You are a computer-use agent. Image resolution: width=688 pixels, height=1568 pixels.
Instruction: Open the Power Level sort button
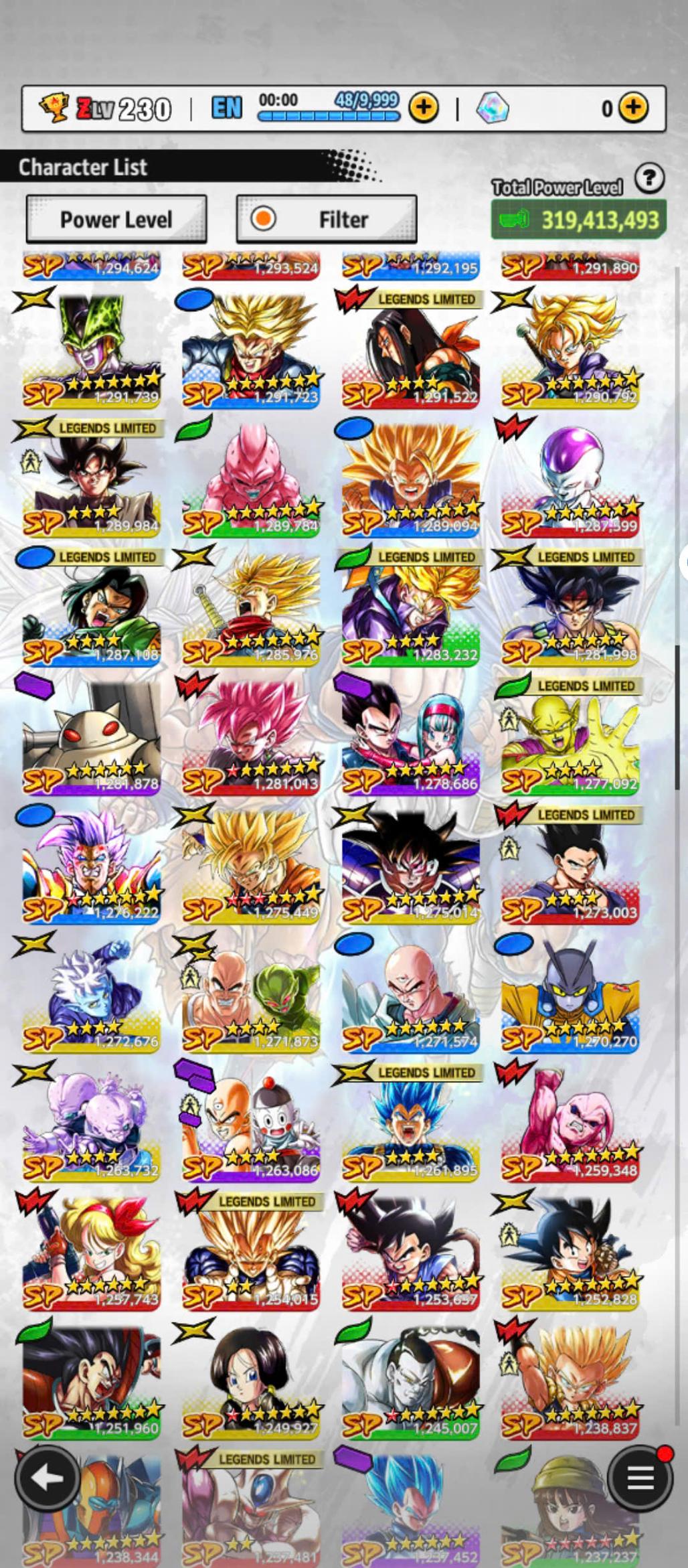pyautogui.click(x=116, y=220)
